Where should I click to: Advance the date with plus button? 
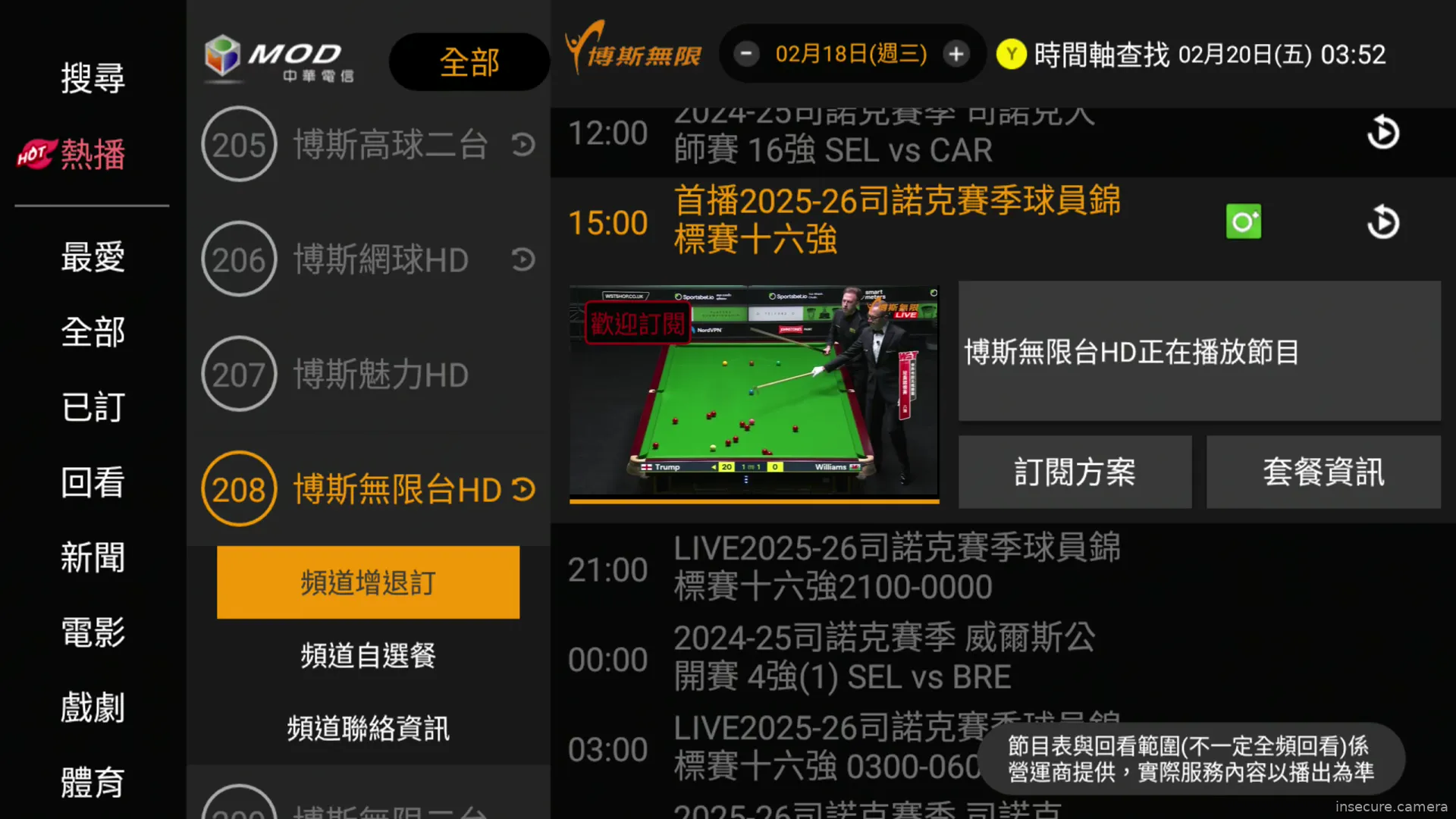point(956,54)
